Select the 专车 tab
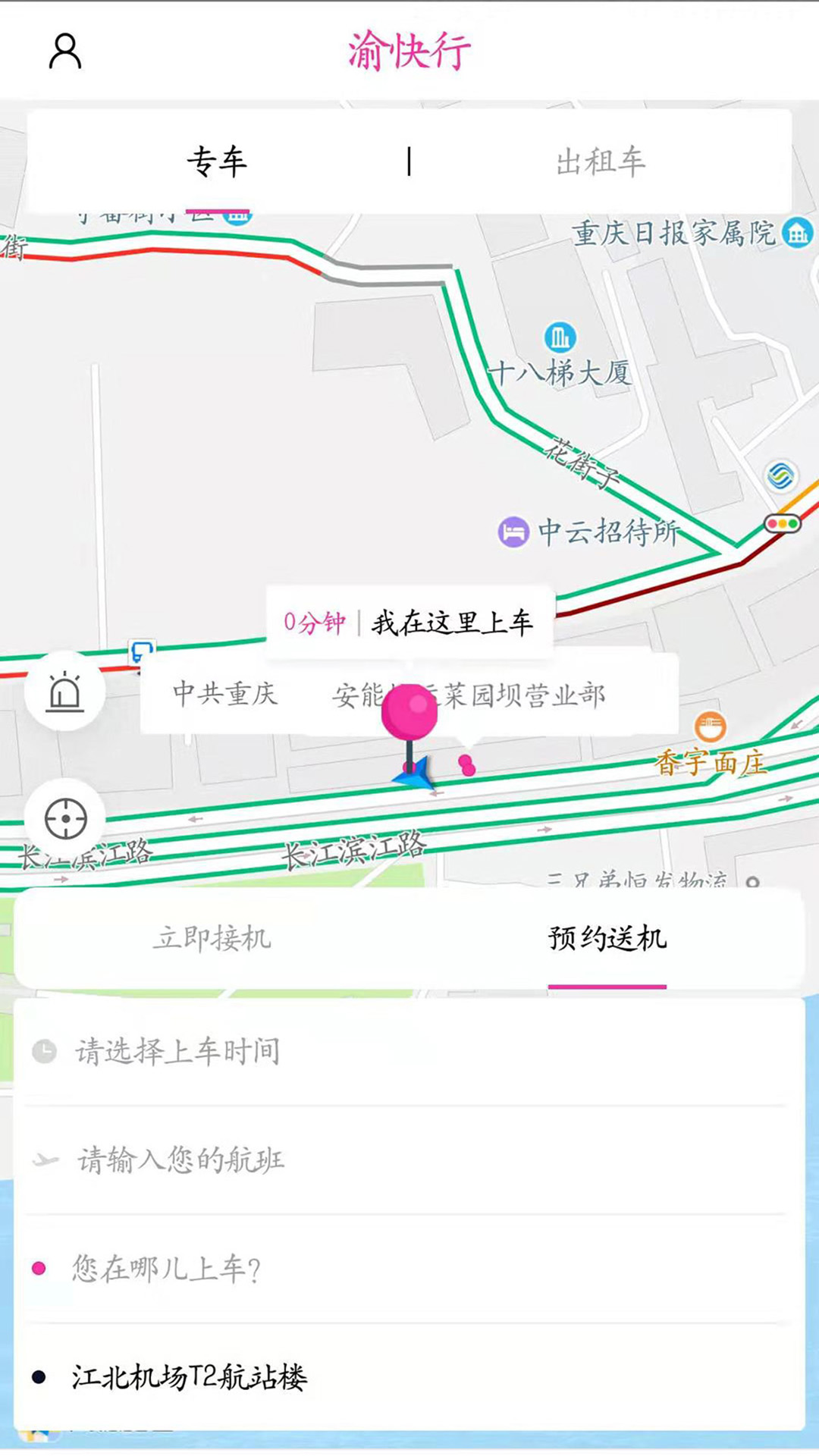 click(218, 161)
